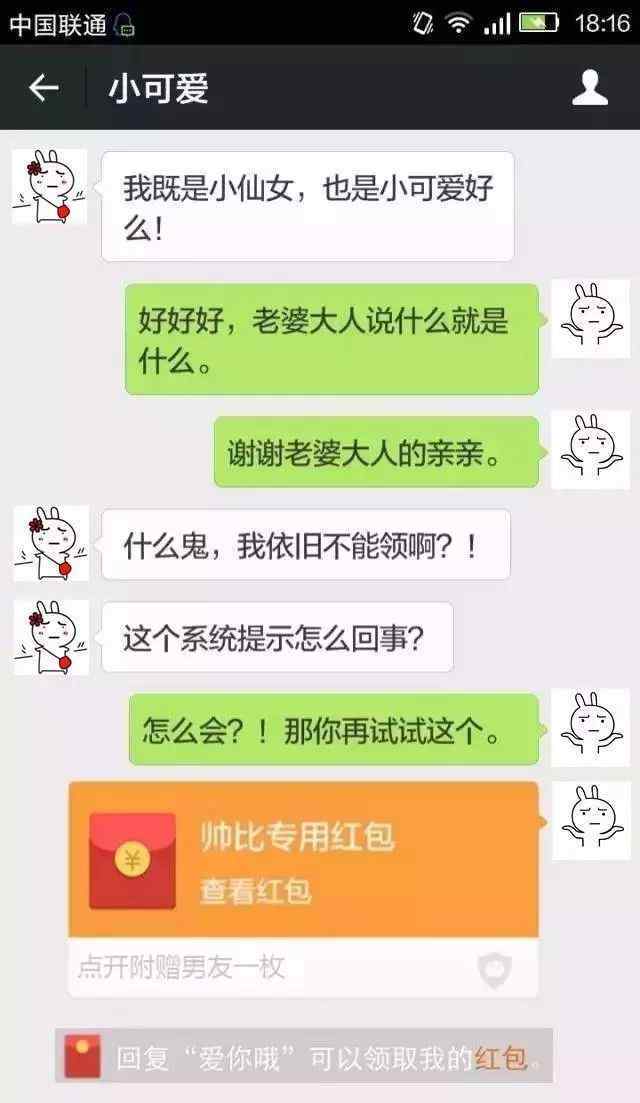Tap the 红包 link in system tip

pyautogui.click(x=501, y=1057)
